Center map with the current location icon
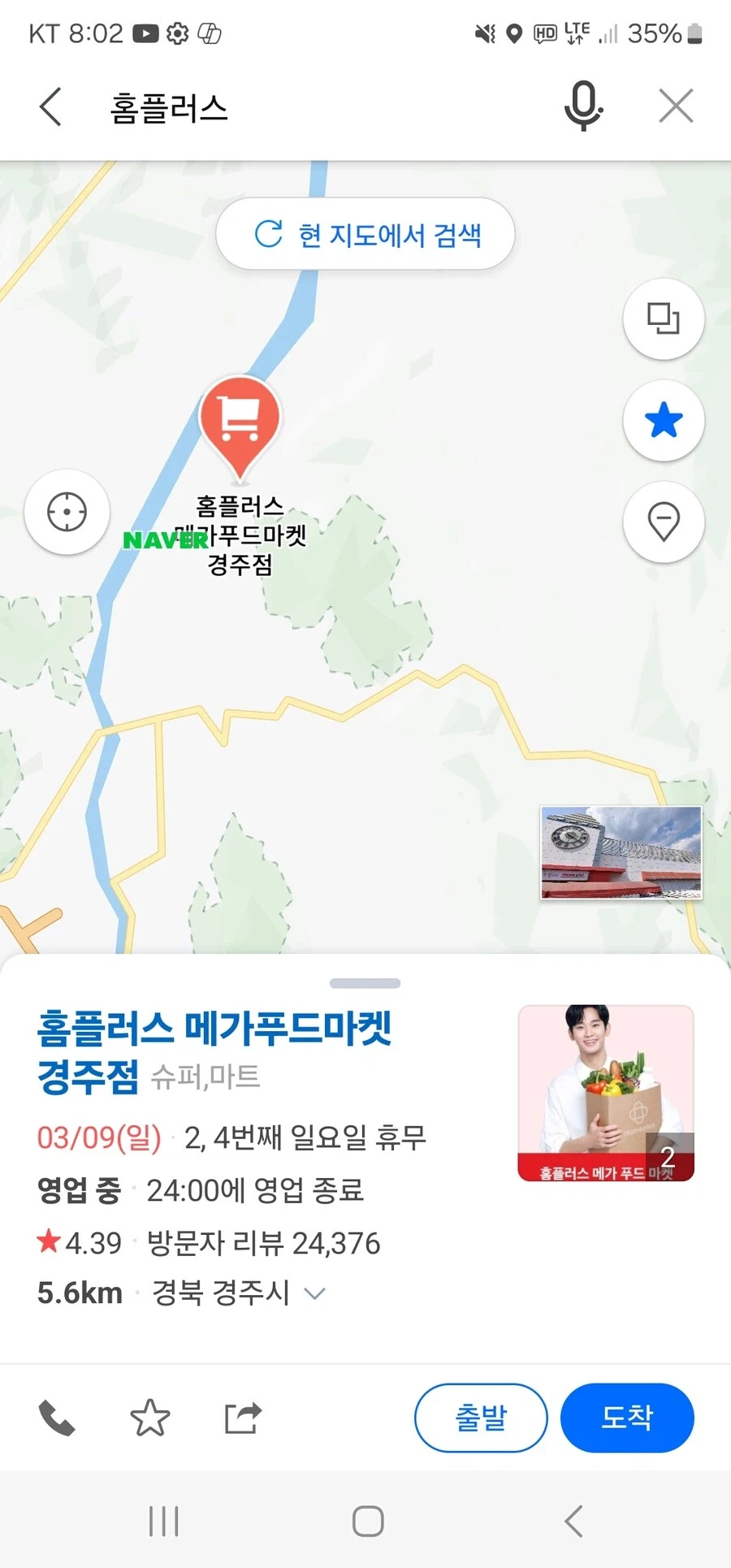 tap(67, 511)
